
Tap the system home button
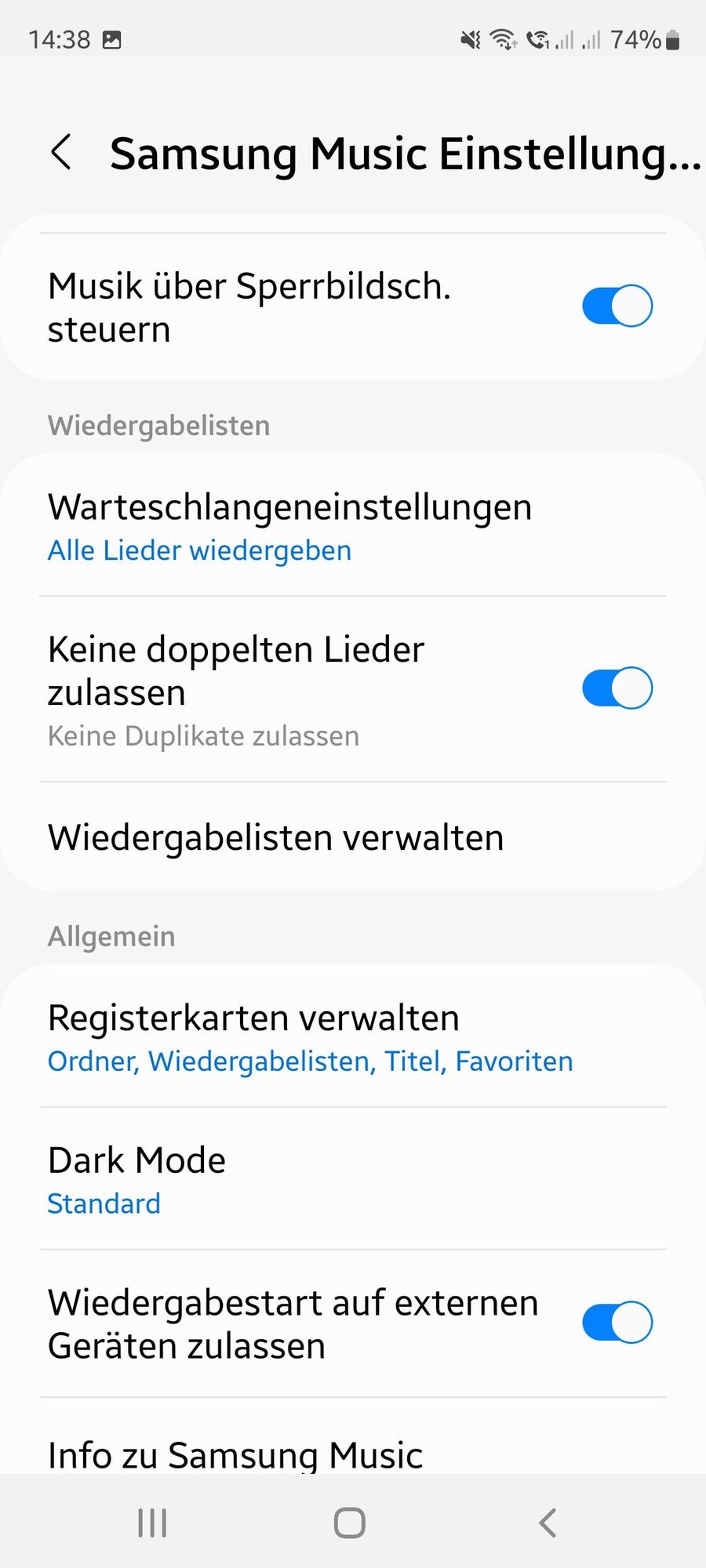[x=350, y=1523]
